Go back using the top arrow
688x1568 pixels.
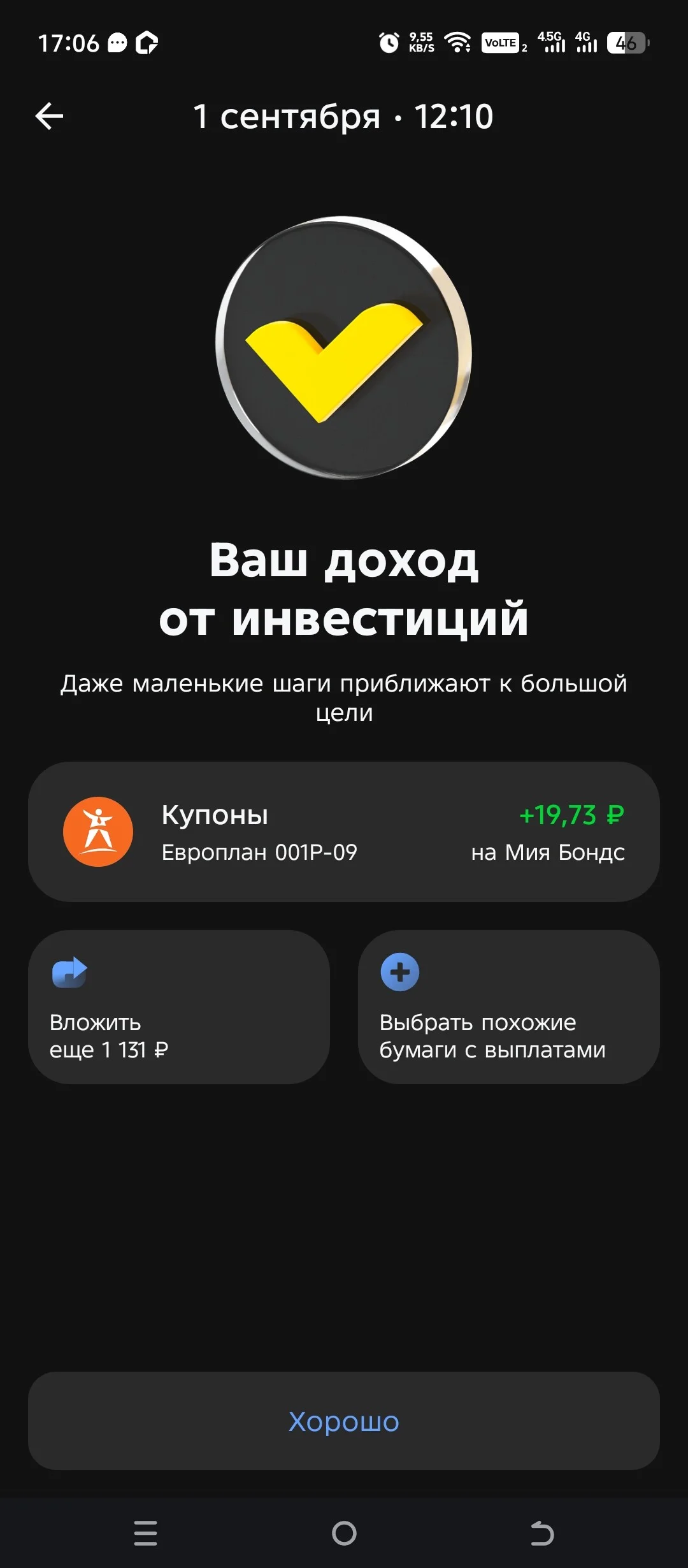point(49,116)
